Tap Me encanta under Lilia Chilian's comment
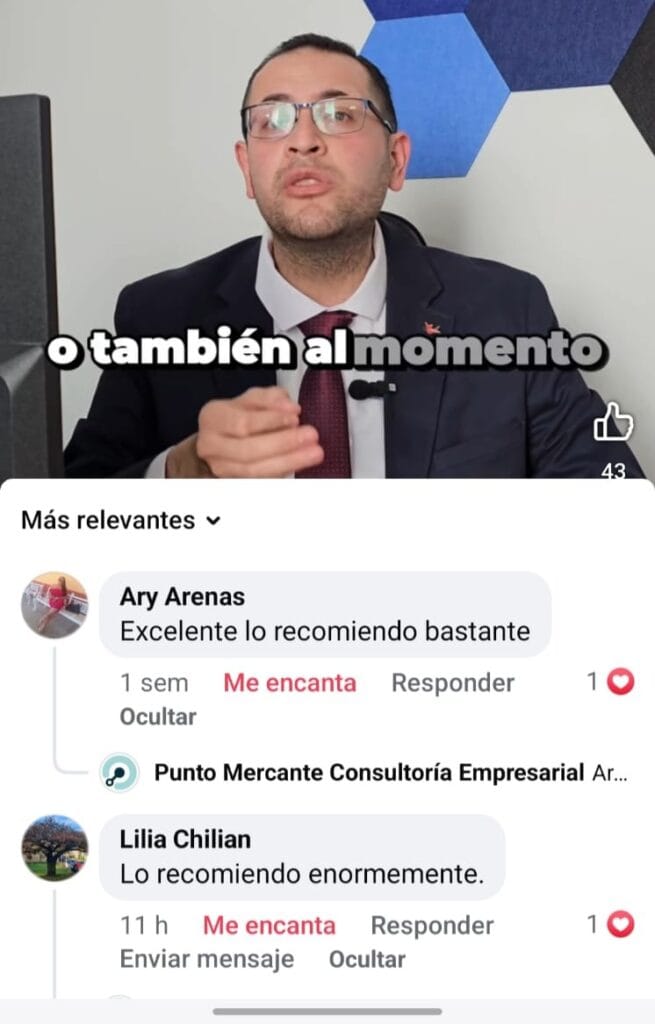The width and height of the screenshot is (655, 1024). (x=269, y=926)
